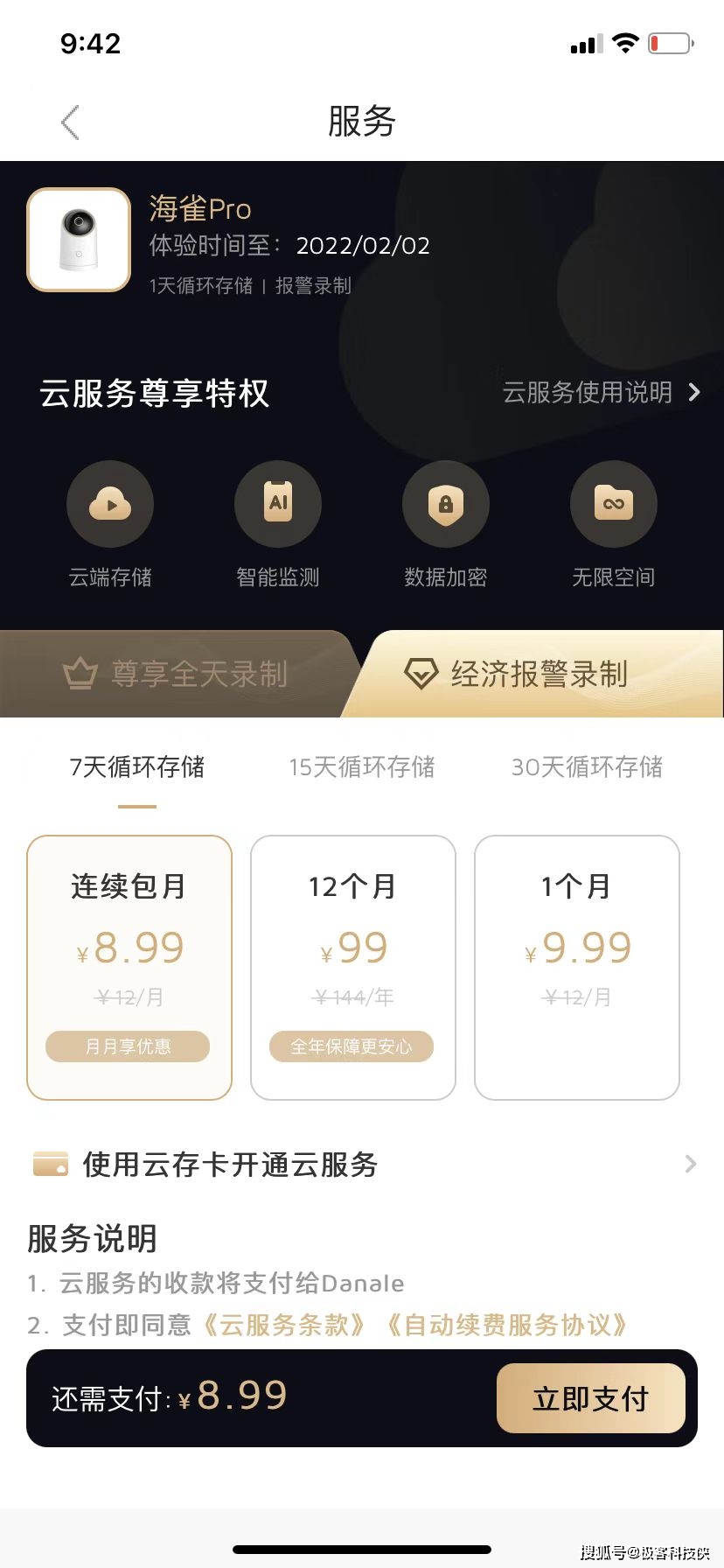This screenshot has height=1568, width=724.
Task: Click the cloud card icon beside 使用云存卡开通云服务
Action: click(49, 1164)
